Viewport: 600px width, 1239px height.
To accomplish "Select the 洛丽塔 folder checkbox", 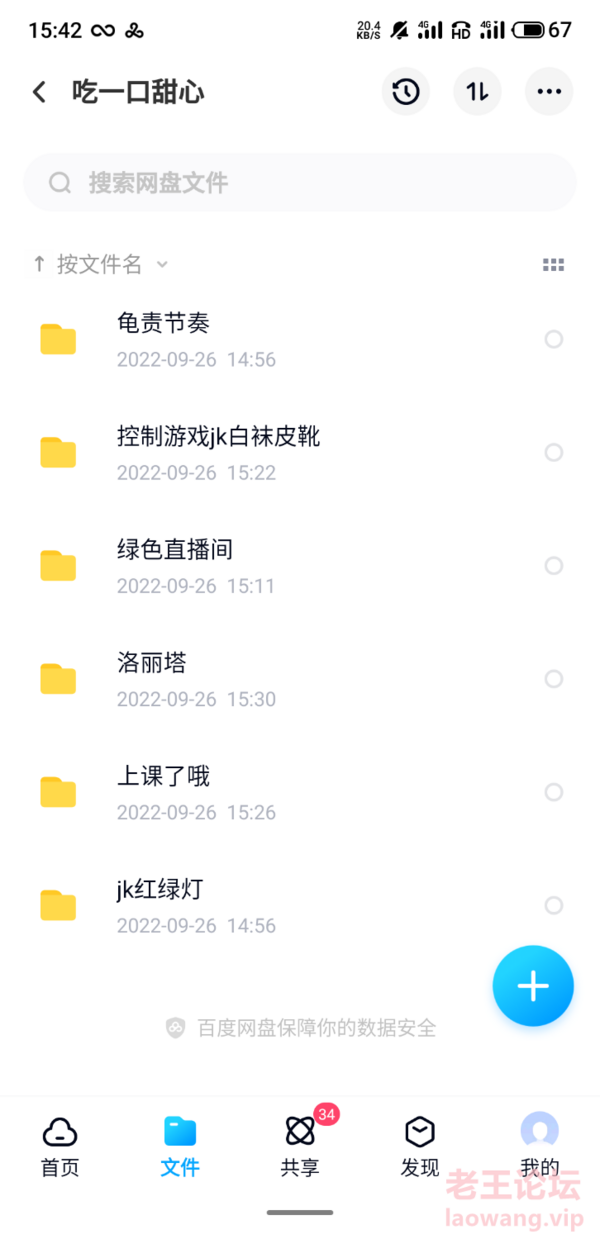I will 553,679.
